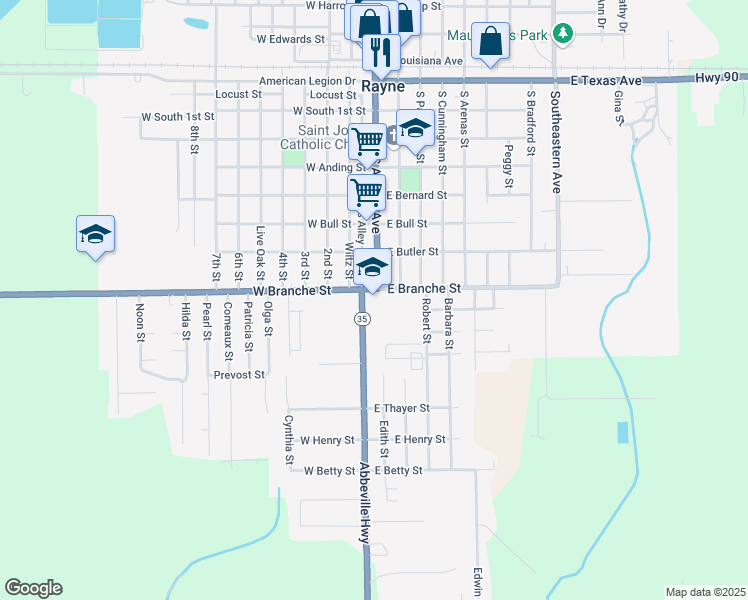Select the school marker west of Noon St
748x600 pixels.
95,235
